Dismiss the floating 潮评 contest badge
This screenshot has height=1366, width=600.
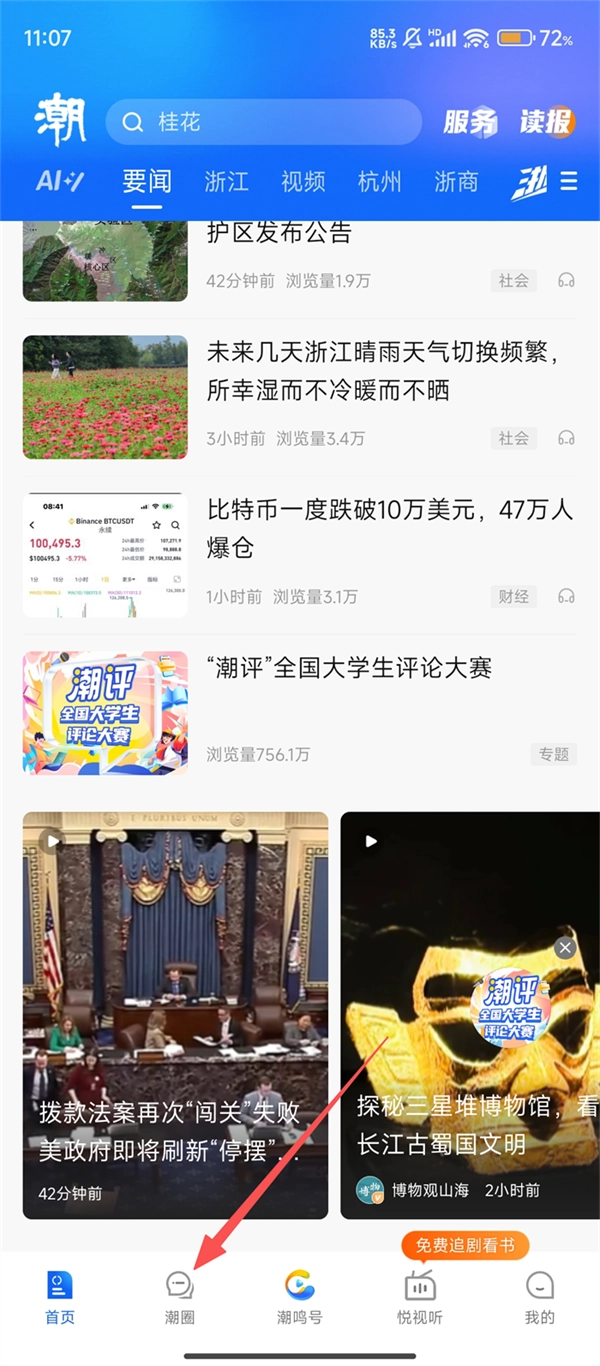coord(566,948)
